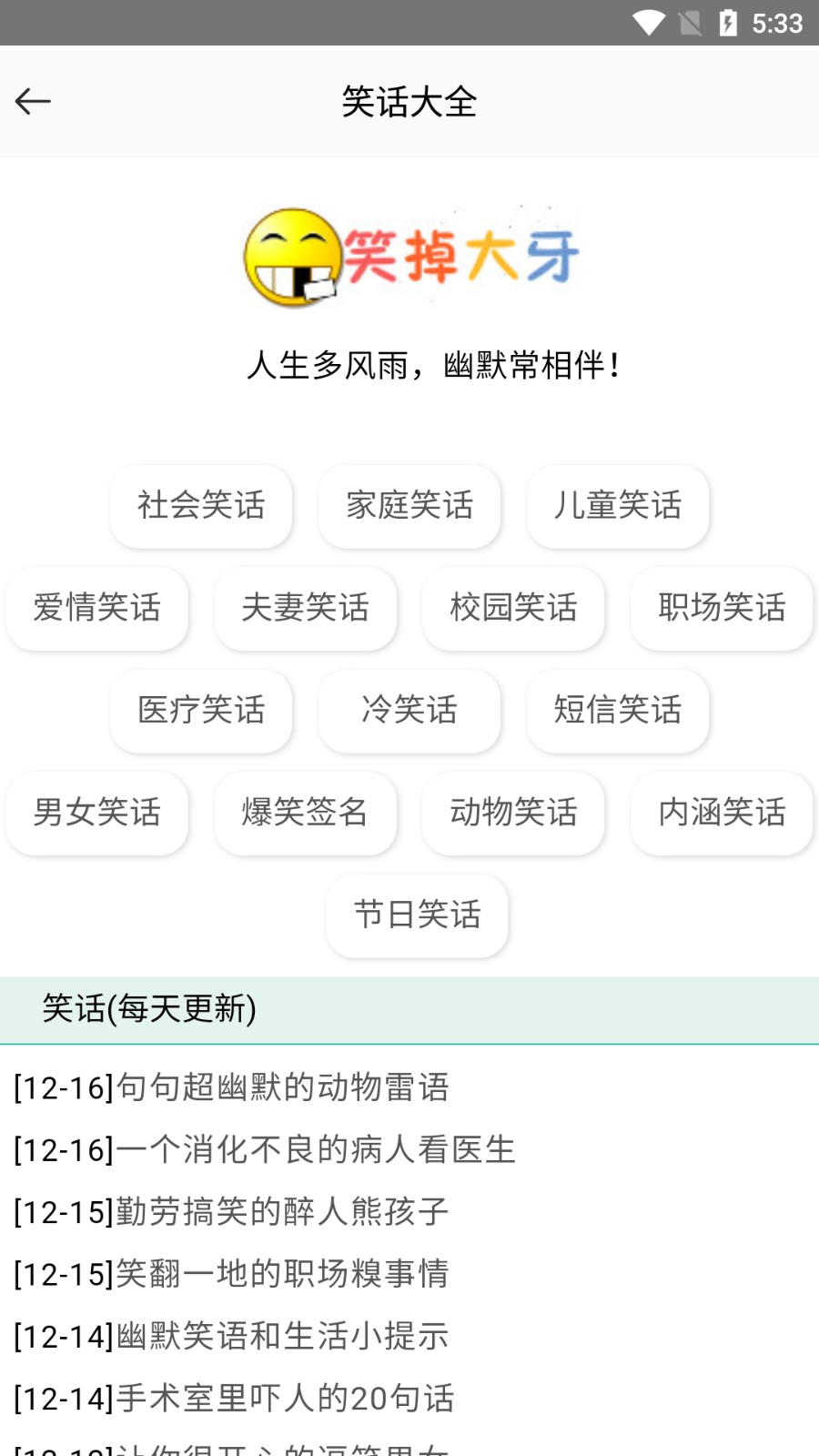Tap the Wi-Fi status bar icon
Screen dimensions: 819x1456
tap(648, 23)
